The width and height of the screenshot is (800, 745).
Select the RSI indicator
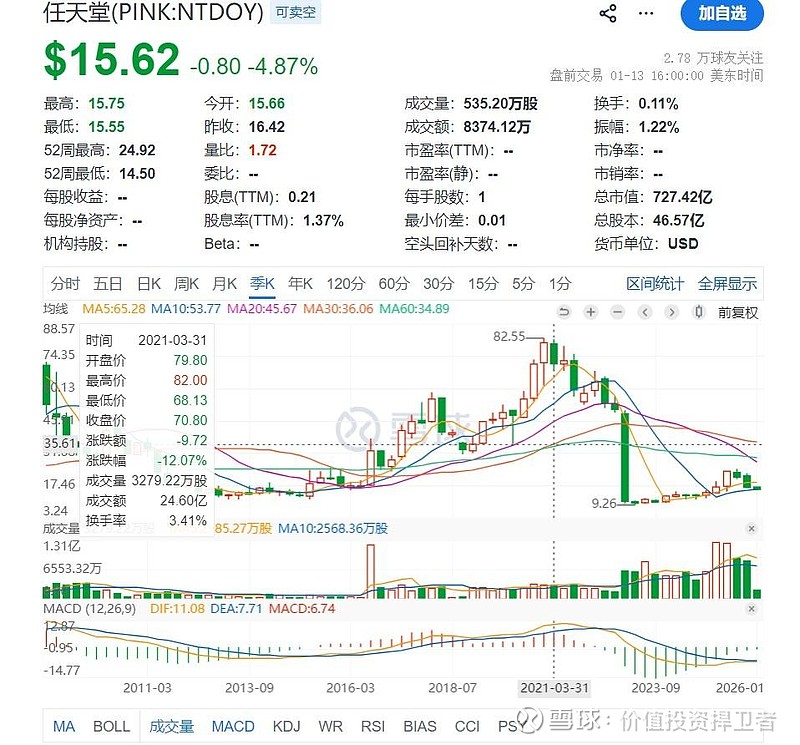pyautogui.click(x=373, y=726)
